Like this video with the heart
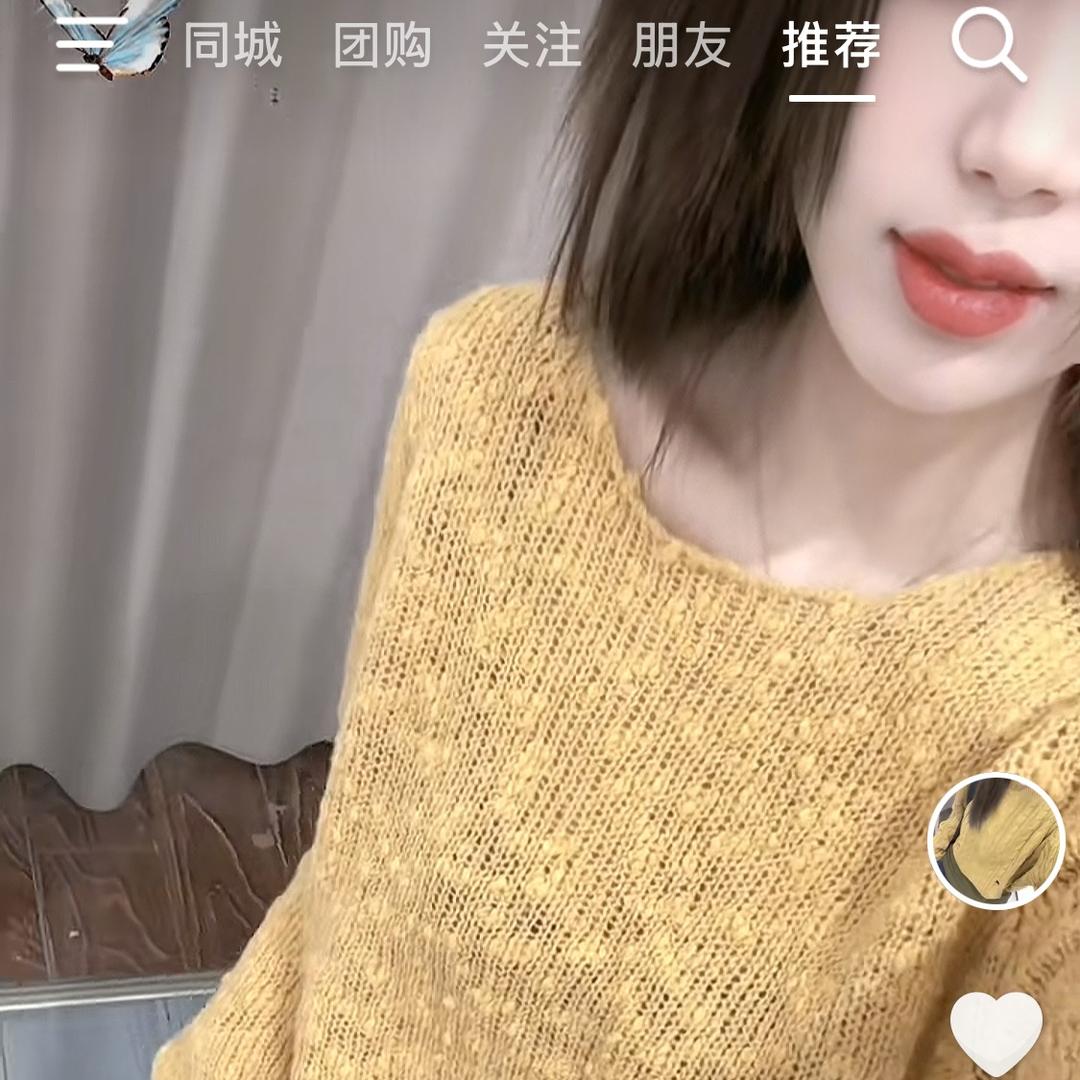1080x1080 pixels. click(x=996, y=1033)
